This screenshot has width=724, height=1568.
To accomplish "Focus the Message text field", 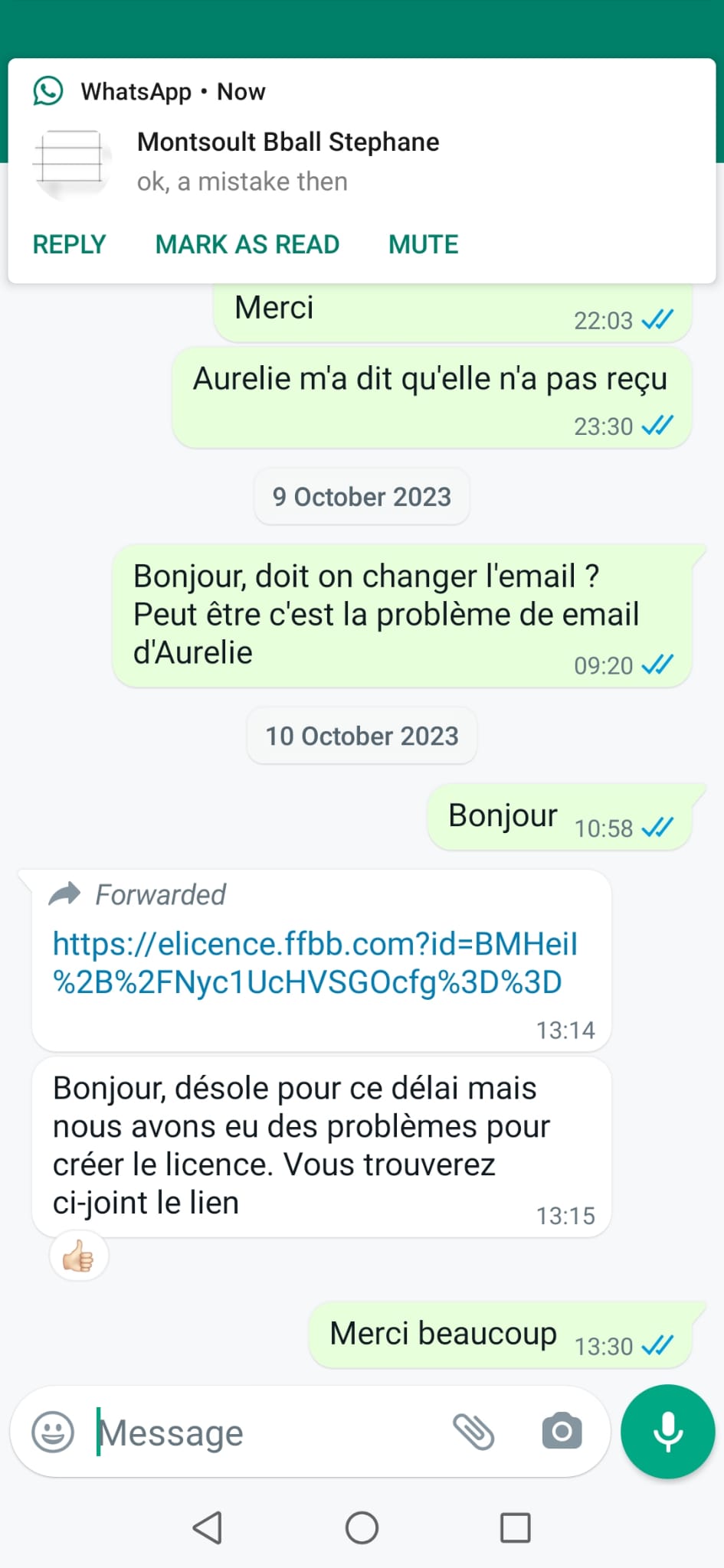I will [x=268, y=1432].
